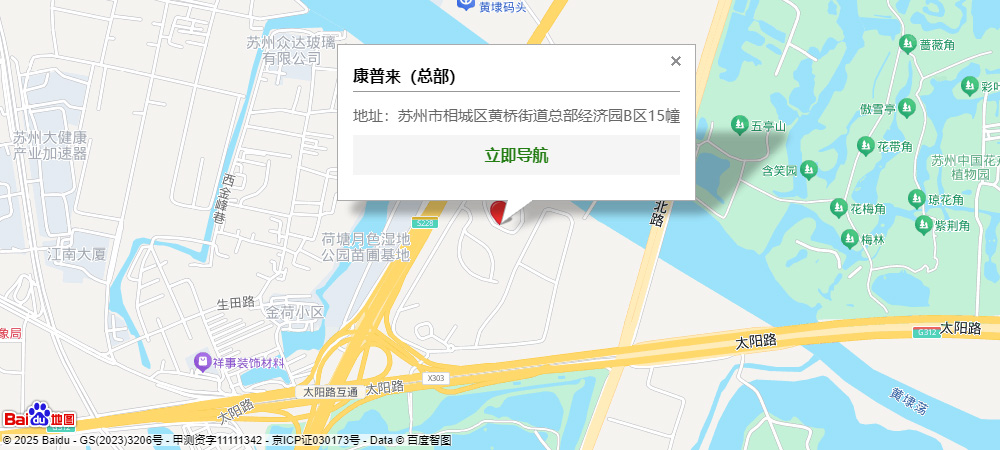Image resolution: width=1000 pixels, height=450 pixels.
Task: Close the 康普来 info popup
Action: tap(676, 61)
